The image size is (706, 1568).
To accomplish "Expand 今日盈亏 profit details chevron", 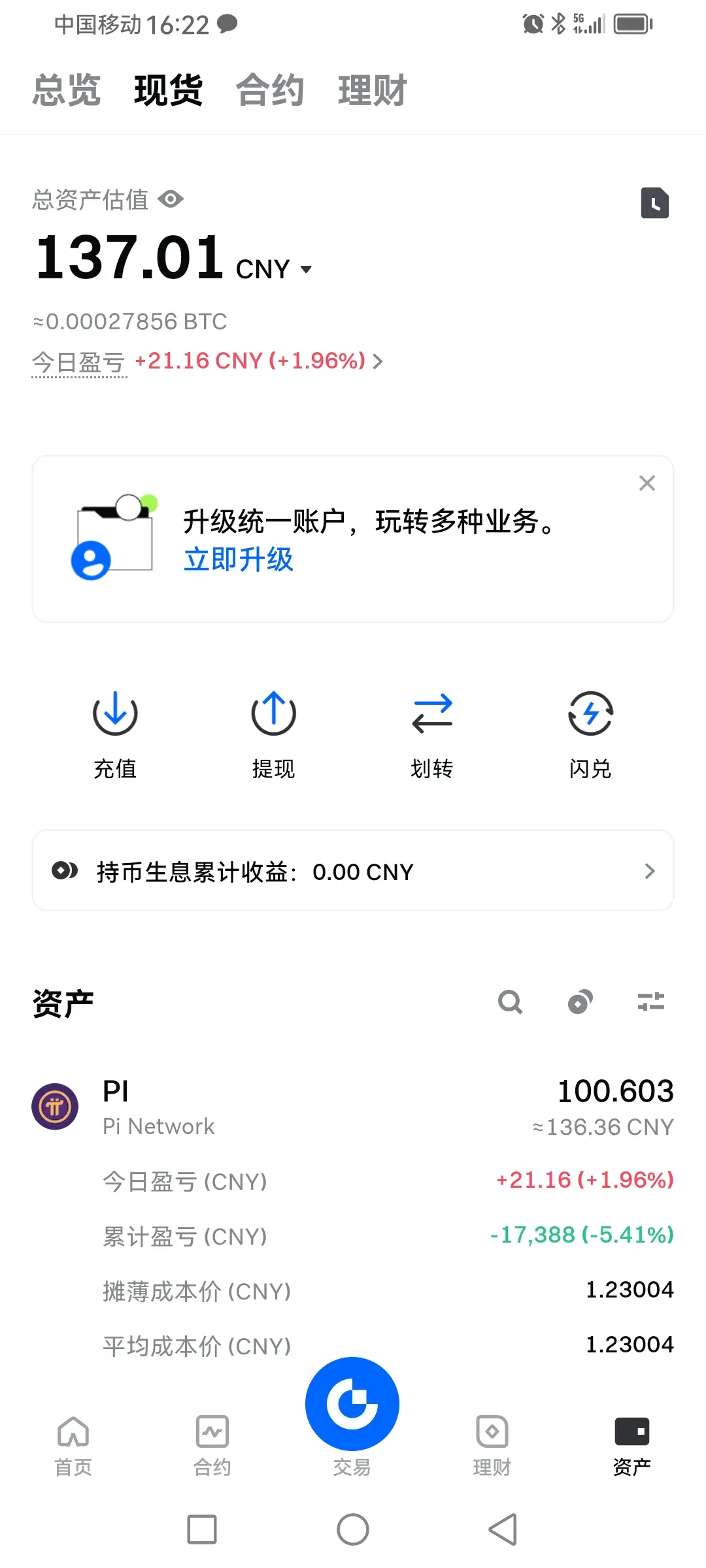I will pos(378,361).
